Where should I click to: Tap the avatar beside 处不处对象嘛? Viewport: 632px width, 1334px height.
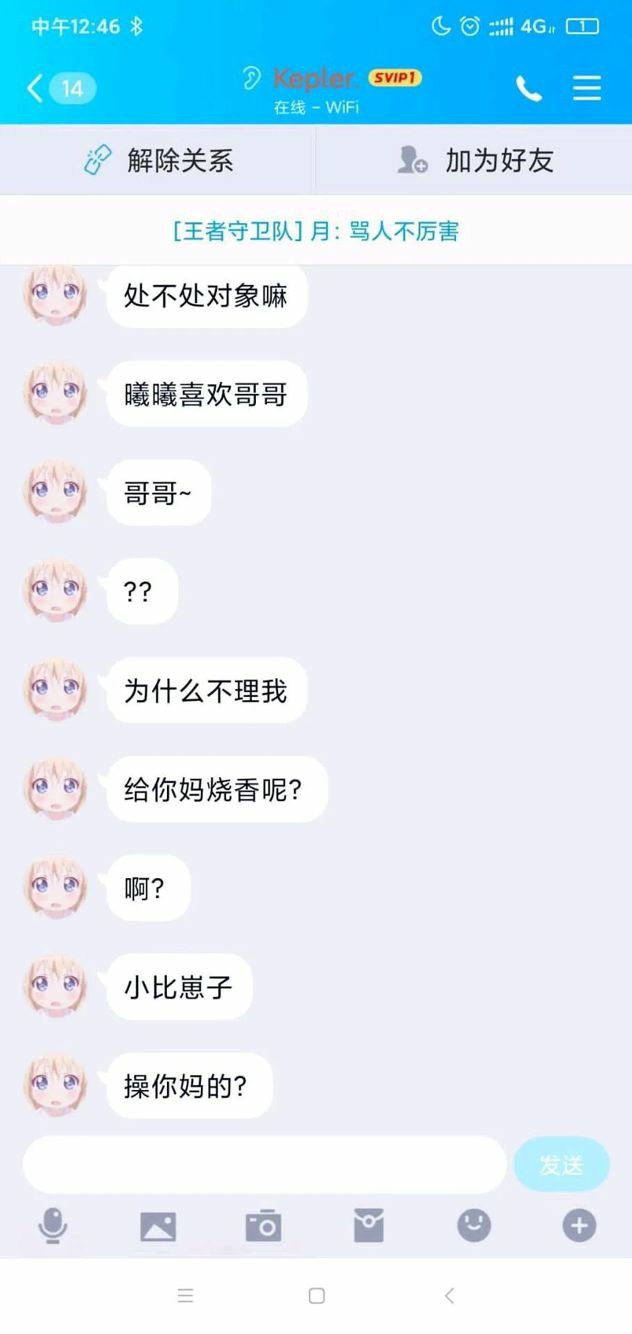(56, 295)
